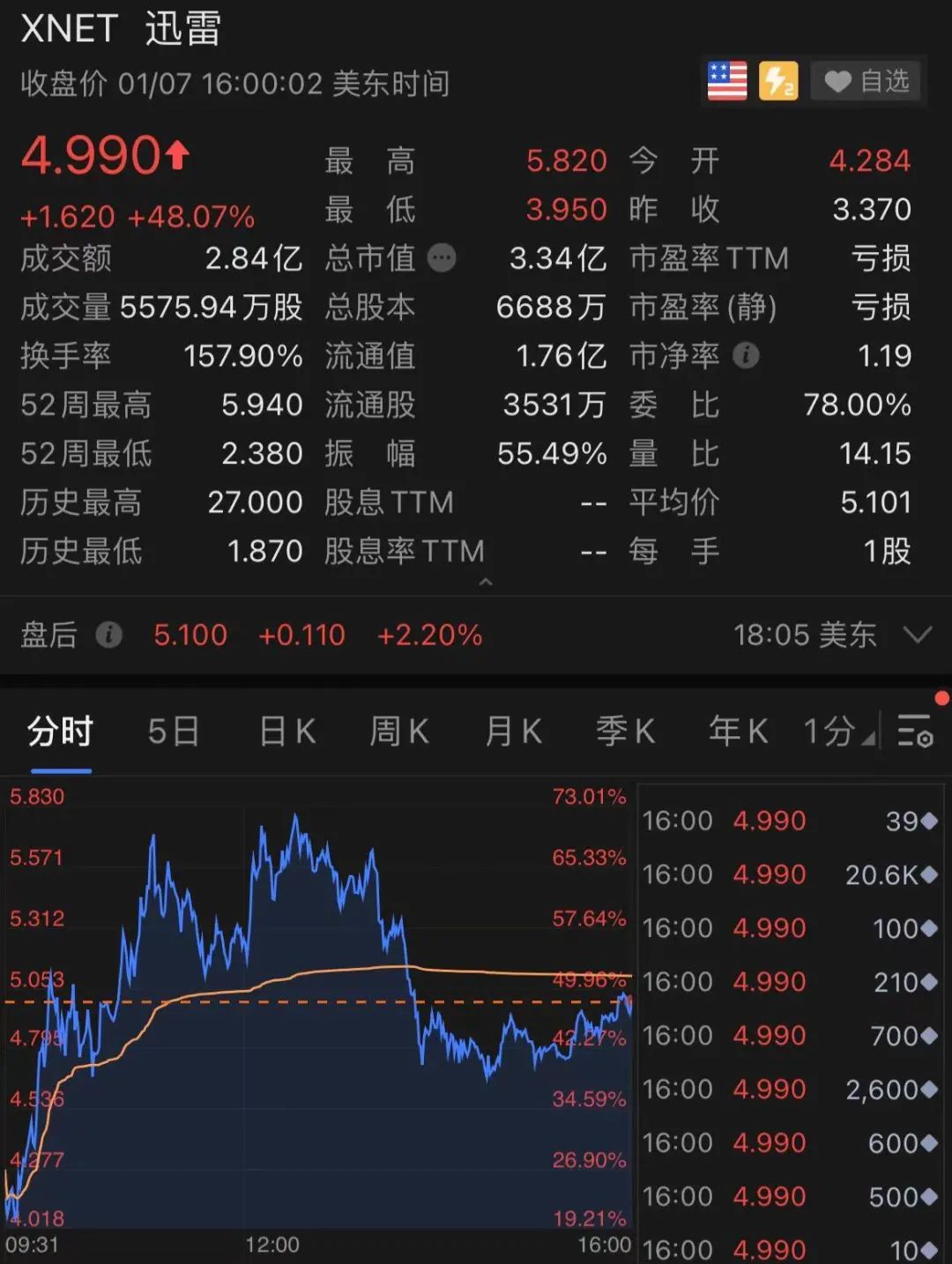Switch to the 日K chart tab
Viewport: 952px width, 1264px height.
(286, 732)
